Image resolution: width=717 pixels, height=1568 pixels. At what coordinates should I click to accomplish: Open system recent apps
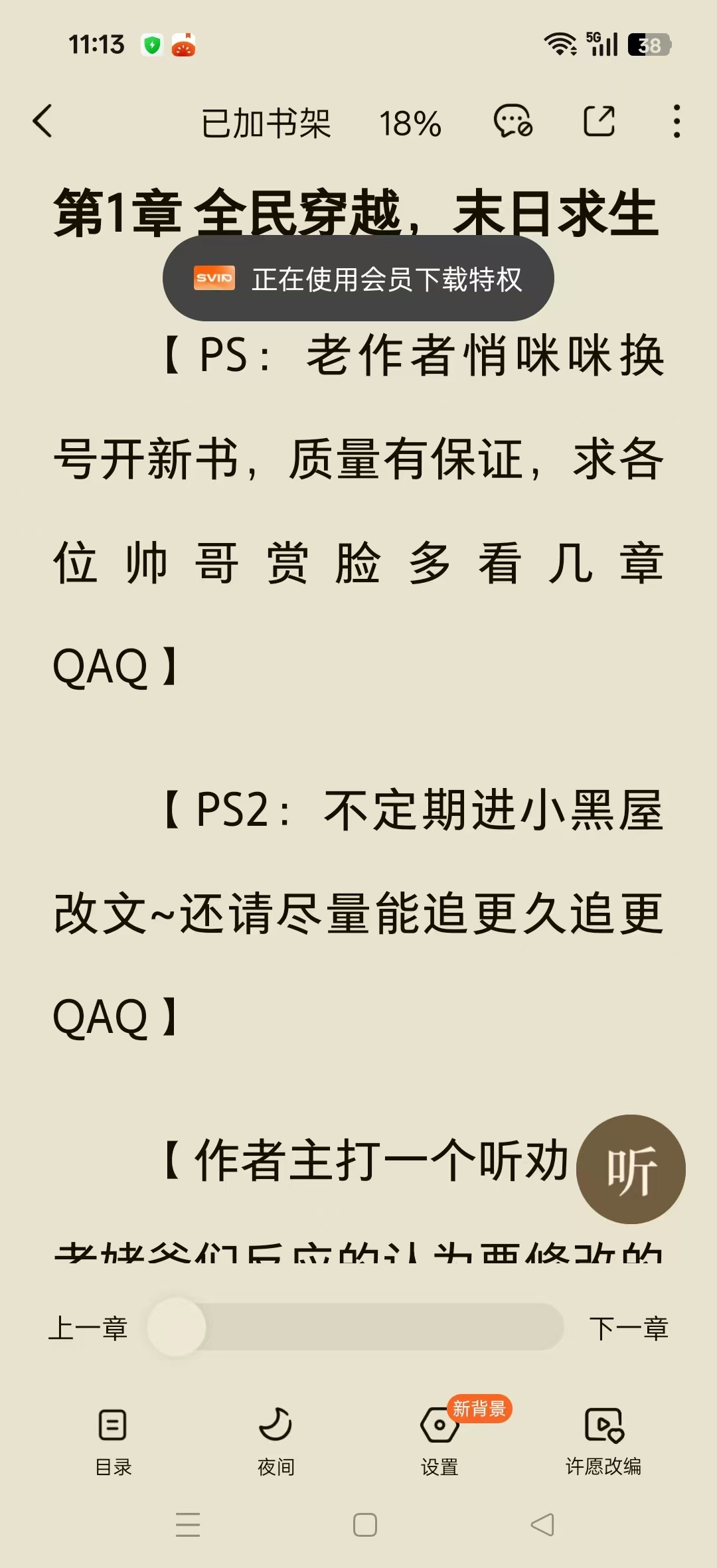188,1525
